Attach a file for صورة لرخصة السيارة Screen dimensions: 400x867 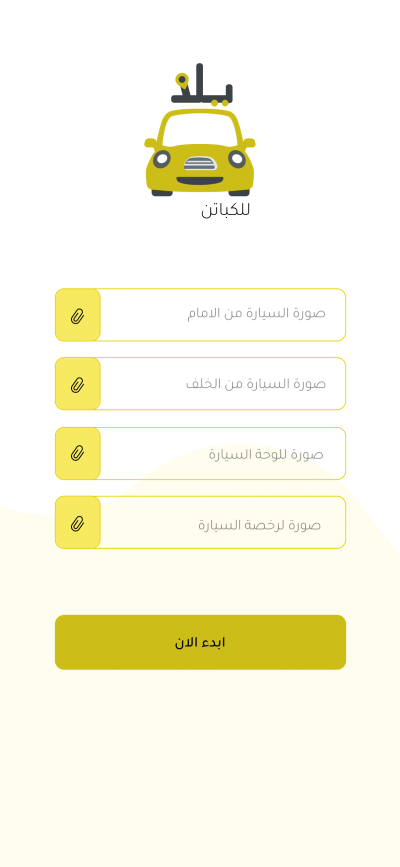pyautogui.click(x=77, y=523)
